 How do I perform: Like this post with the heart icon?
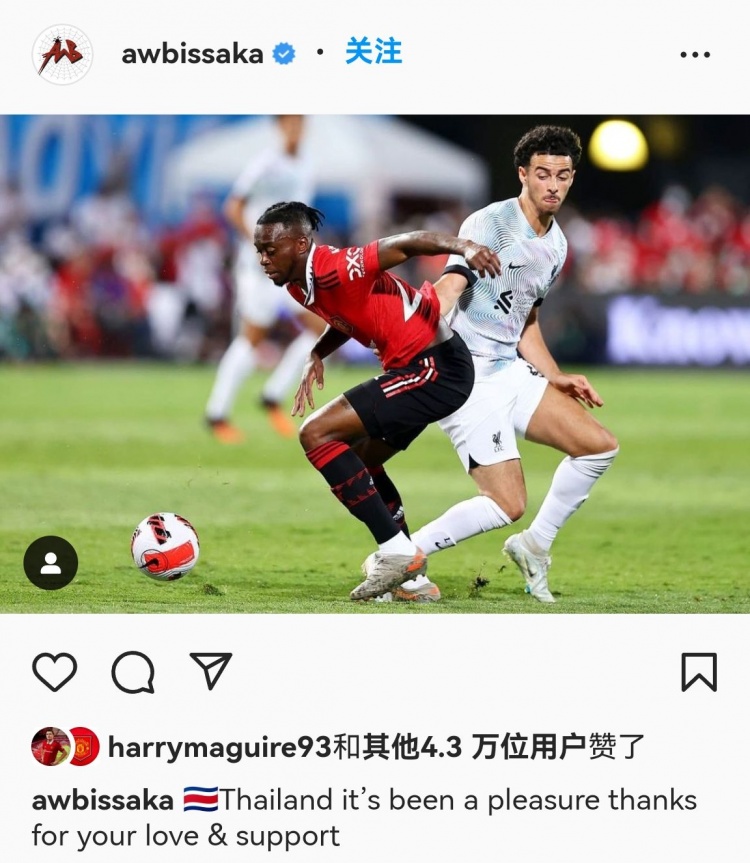54,672
